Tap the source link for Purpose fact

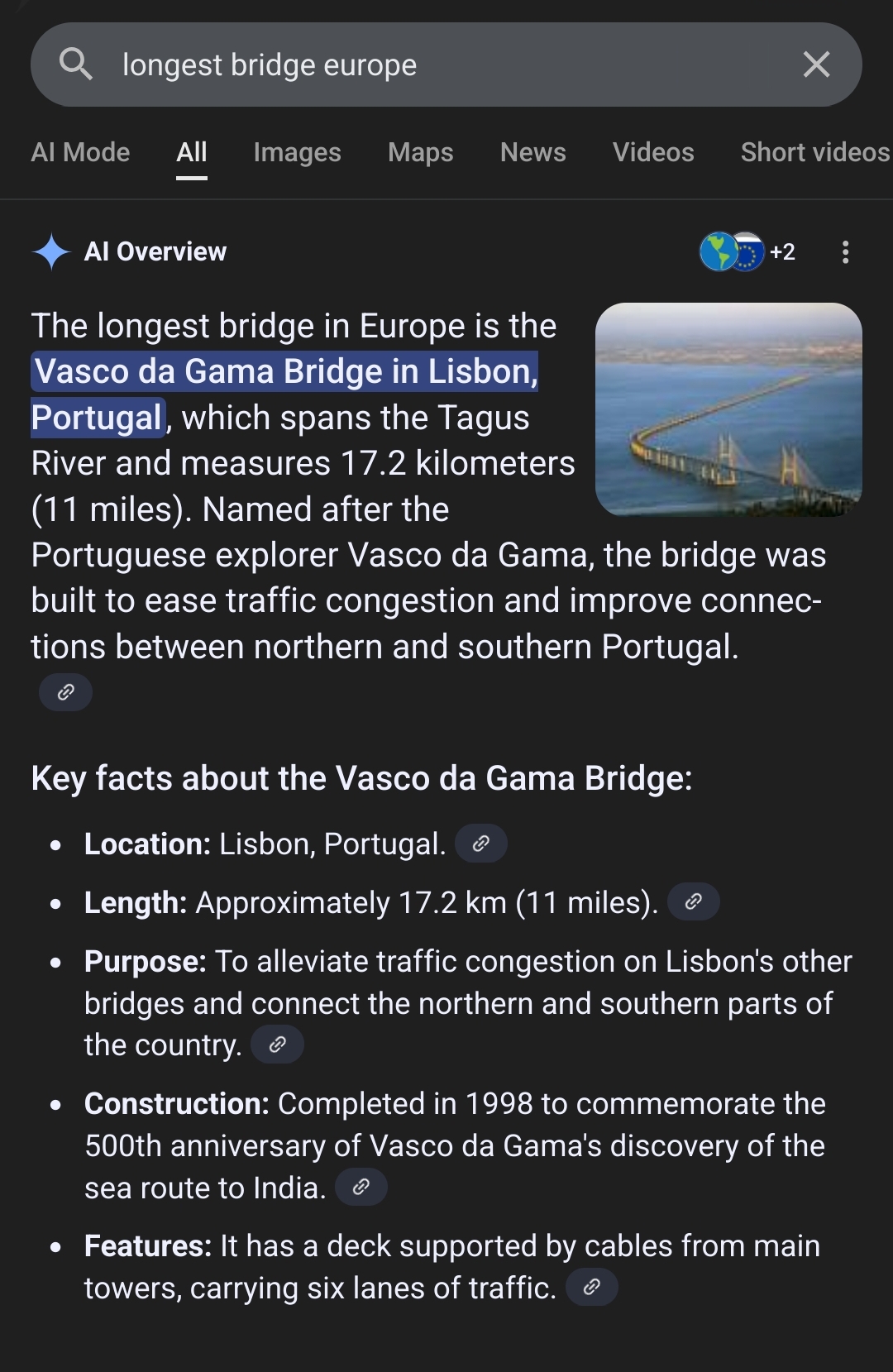coord(277,1045)
